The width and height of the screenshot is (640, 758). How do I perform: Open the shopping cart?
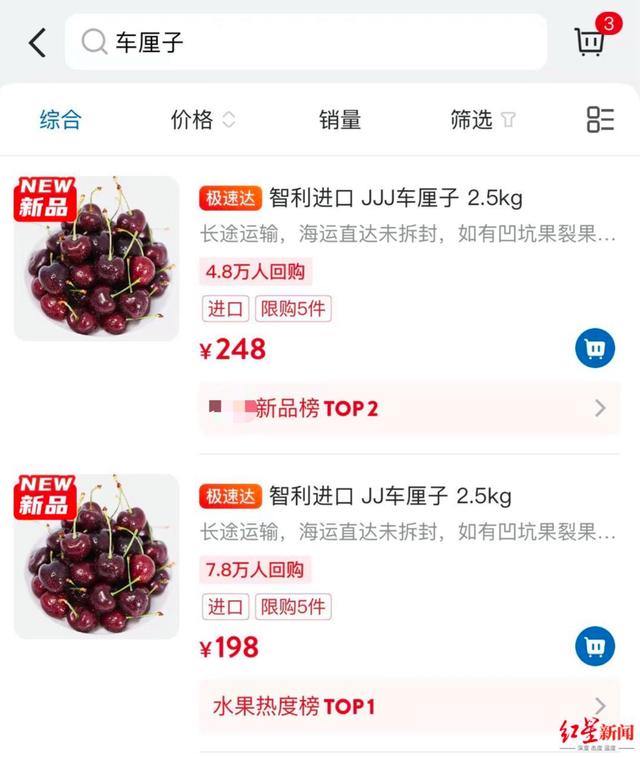click(x=592, y=41)
